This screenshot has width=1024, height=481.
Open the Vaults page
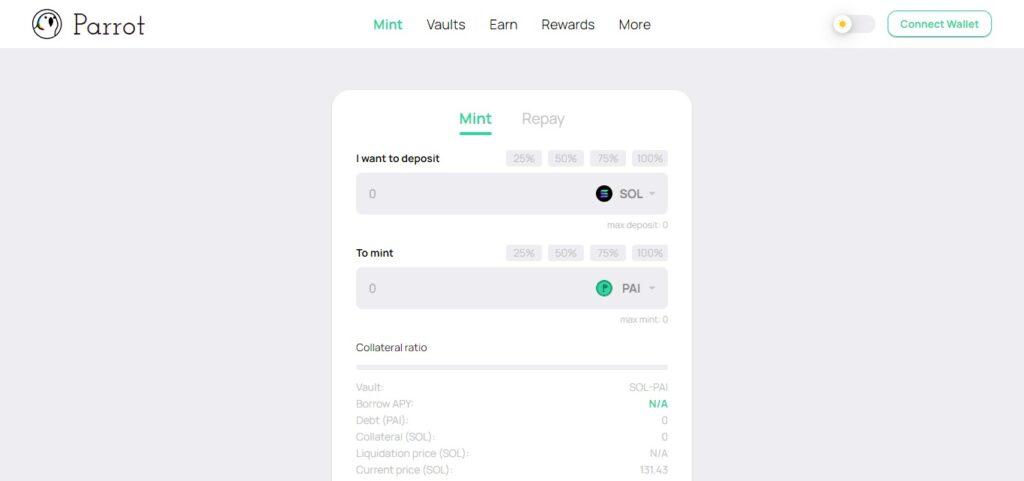[445, 24]
